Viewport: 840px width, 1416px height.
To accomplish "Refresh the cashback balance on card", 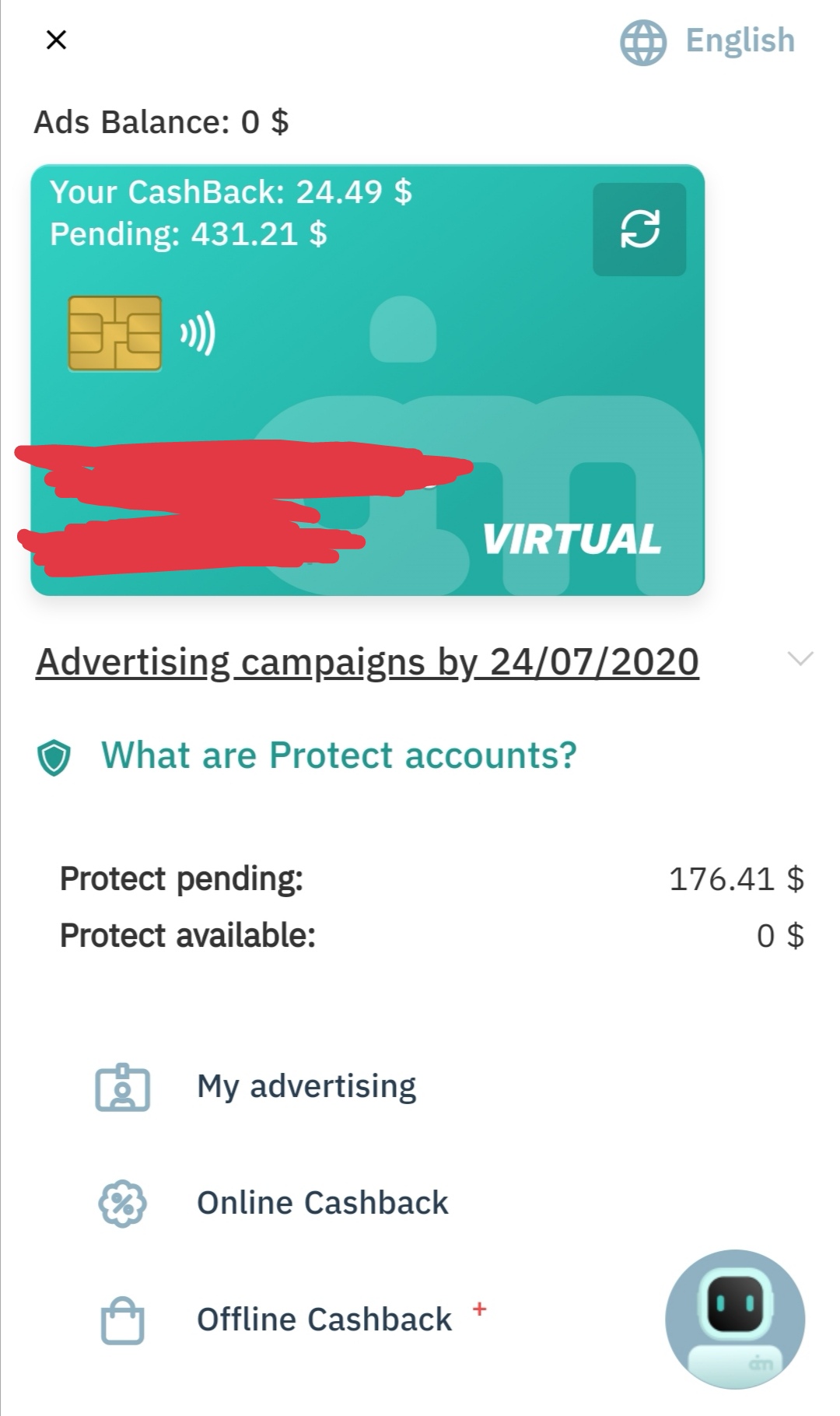I will coord(639,230).
